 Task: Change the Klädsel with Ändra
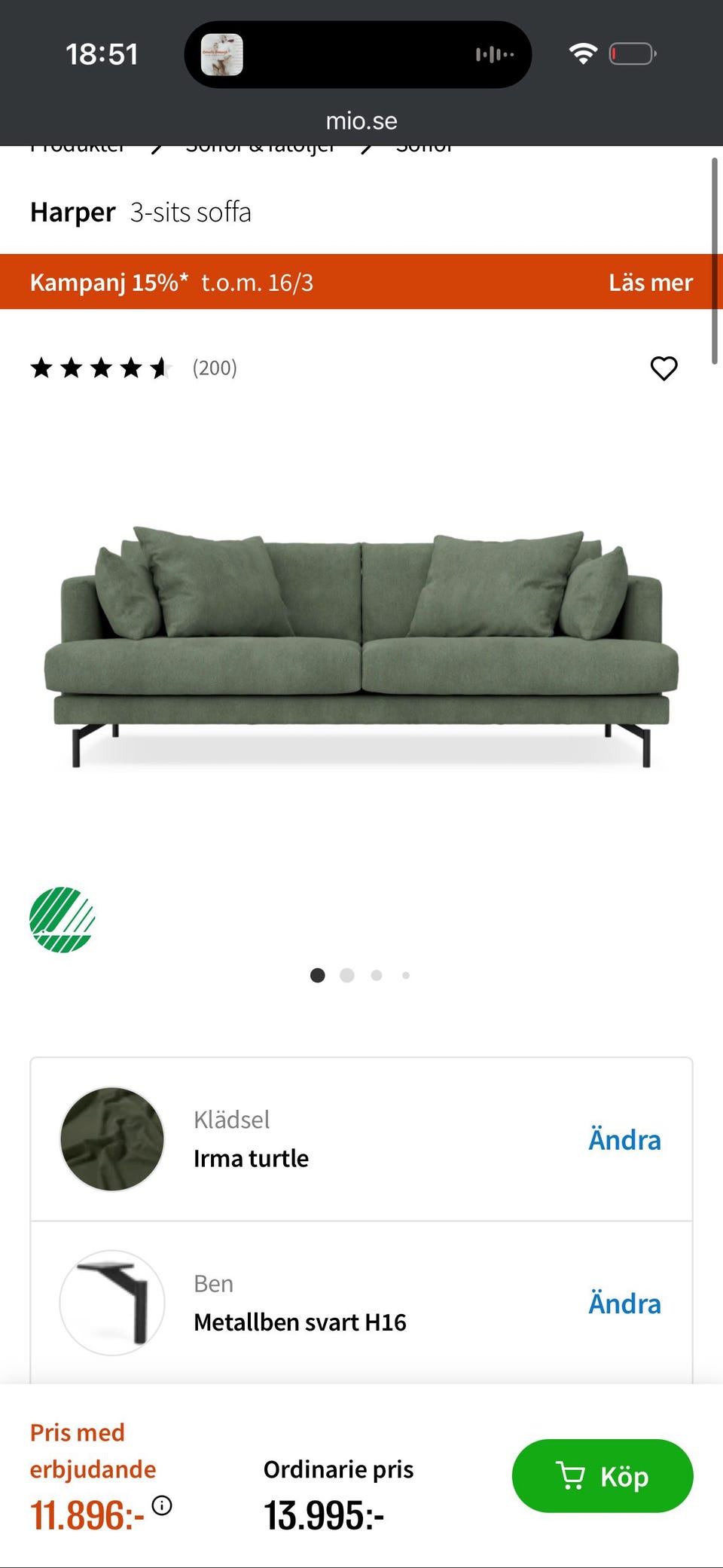tap(624, 1140)
